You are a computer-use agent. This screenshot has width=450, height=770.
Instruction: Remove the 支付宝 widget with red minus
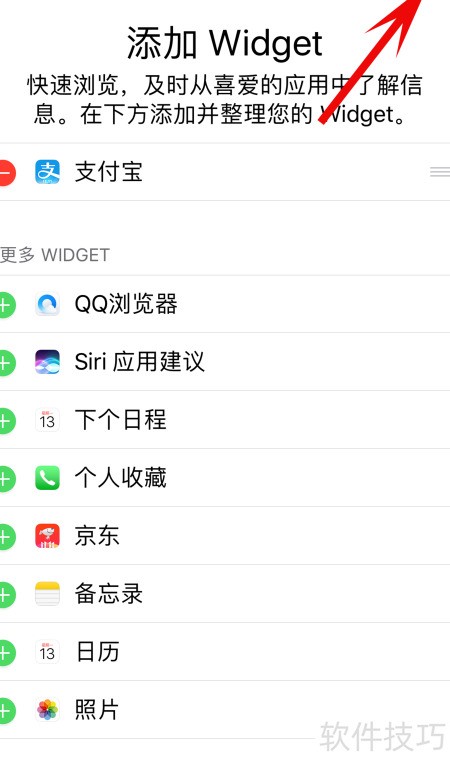point(6,173)
